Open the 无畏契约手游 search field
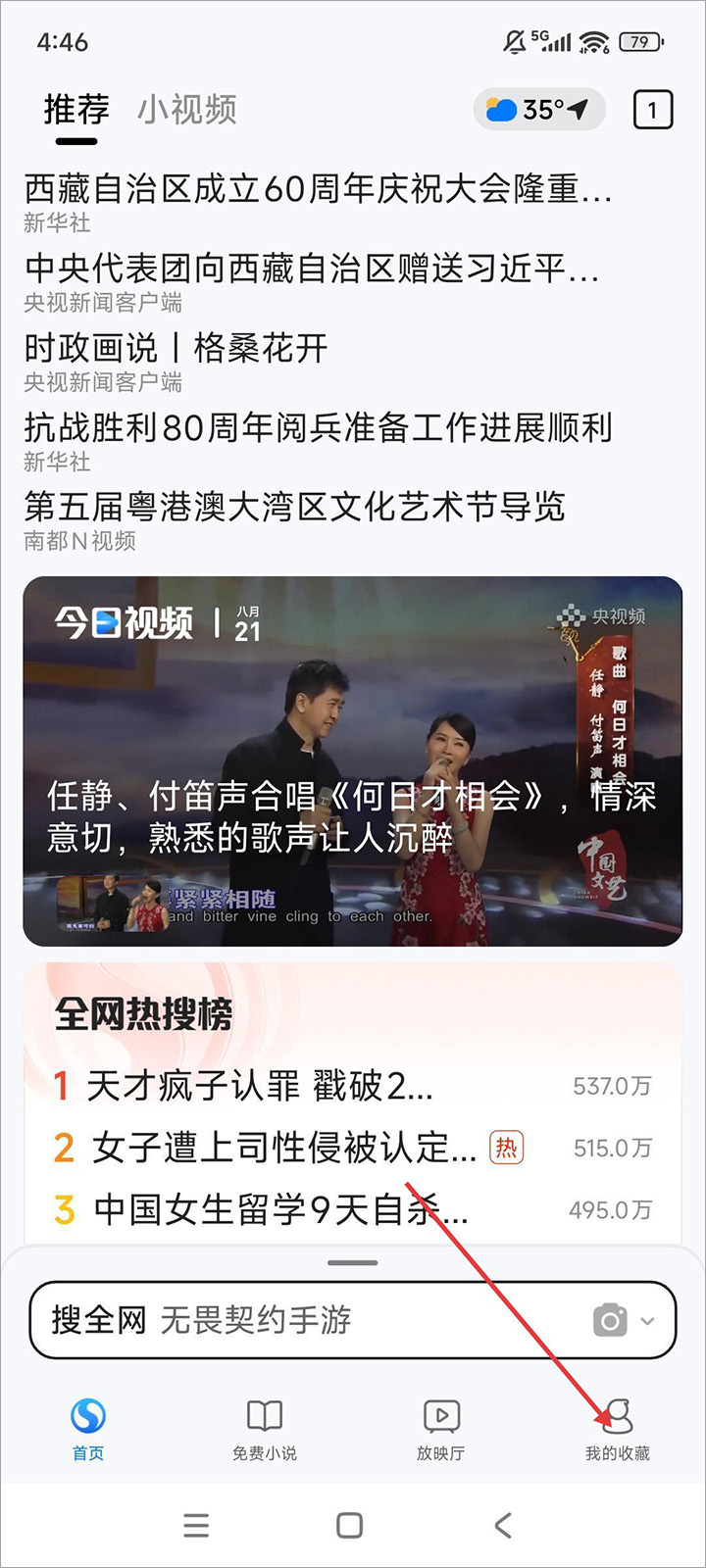This screenshot has width=706, height=1568. 294,1319
